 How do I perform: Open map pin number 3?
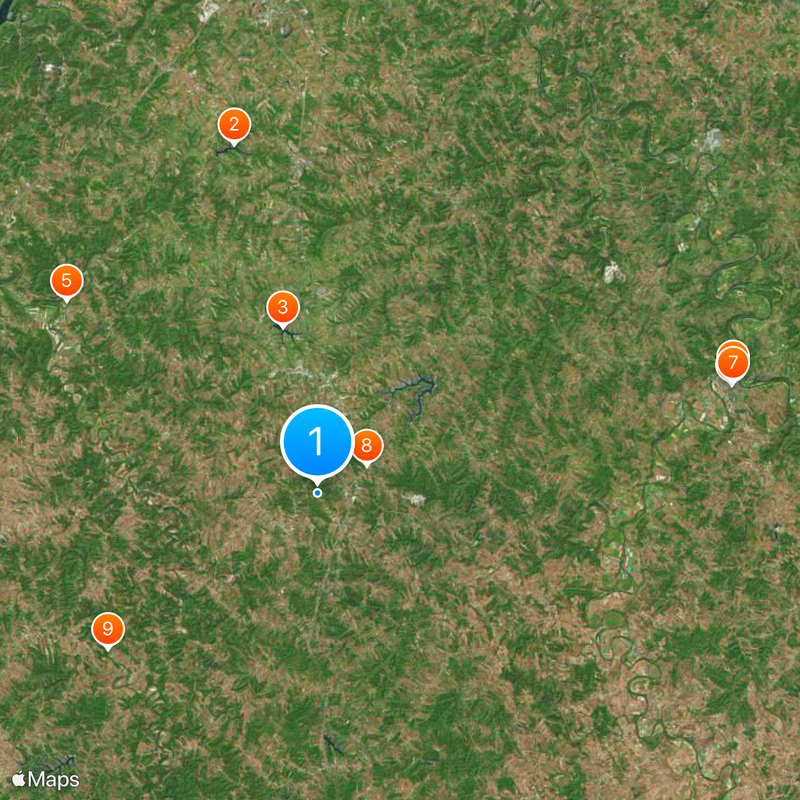click(x=283, y=307)
